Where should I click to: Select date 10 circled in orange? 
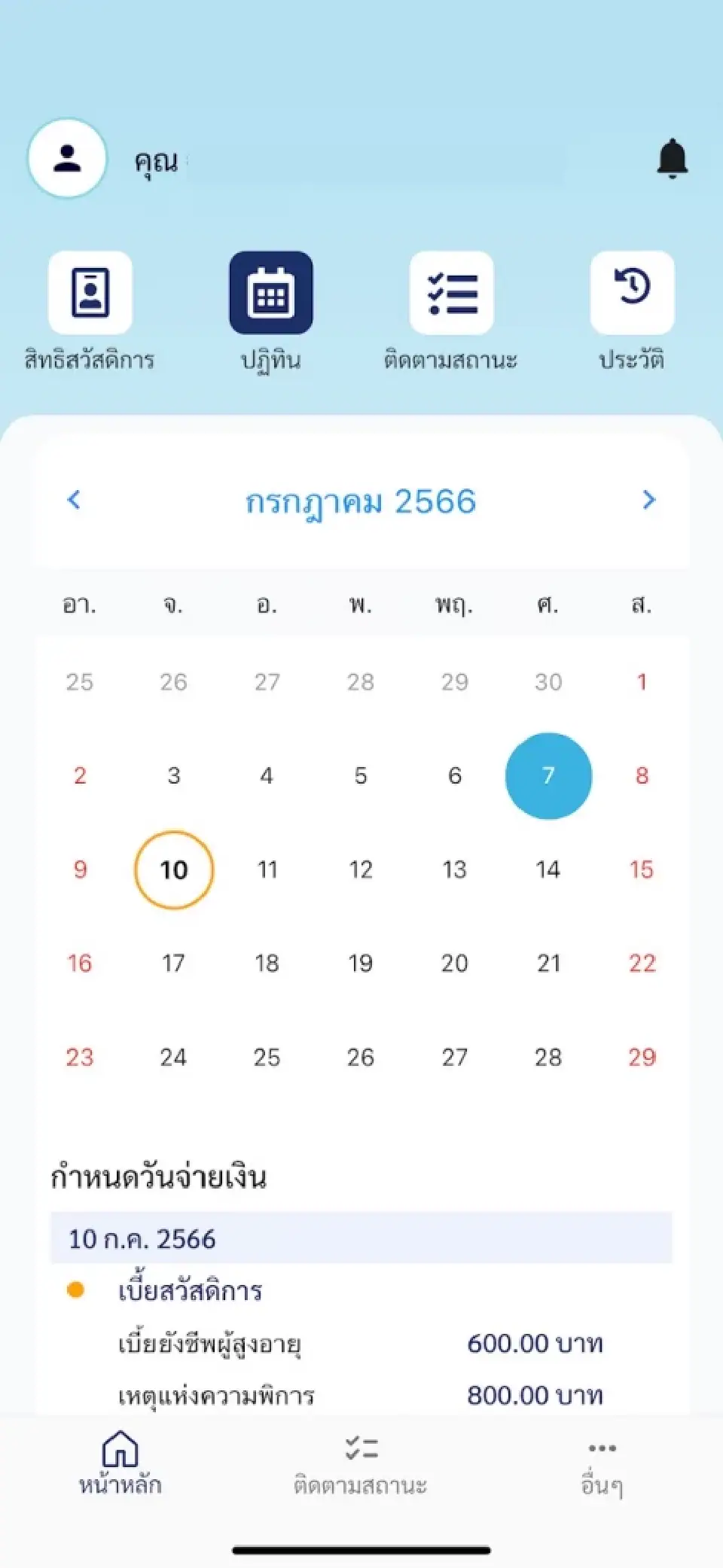pos(174,869)
